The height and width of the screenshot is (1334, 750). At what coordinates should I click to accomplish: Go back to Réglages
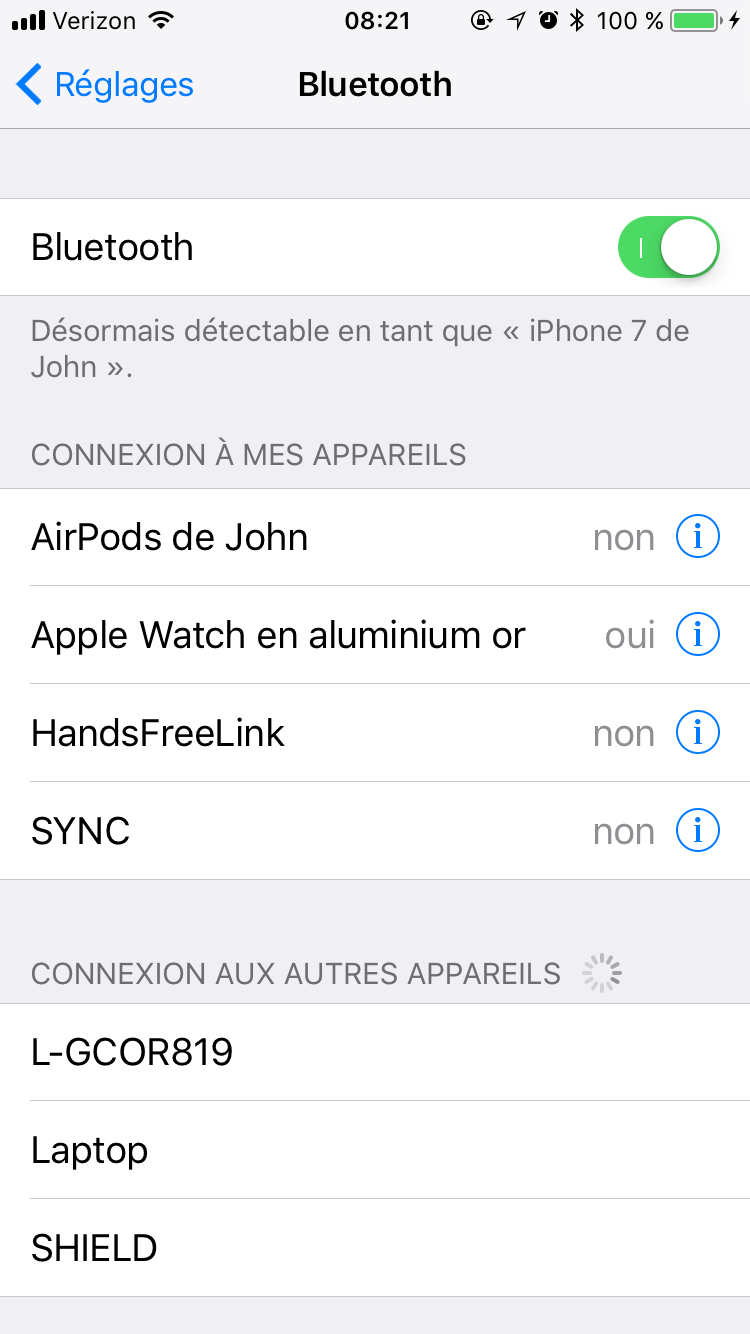106,85
